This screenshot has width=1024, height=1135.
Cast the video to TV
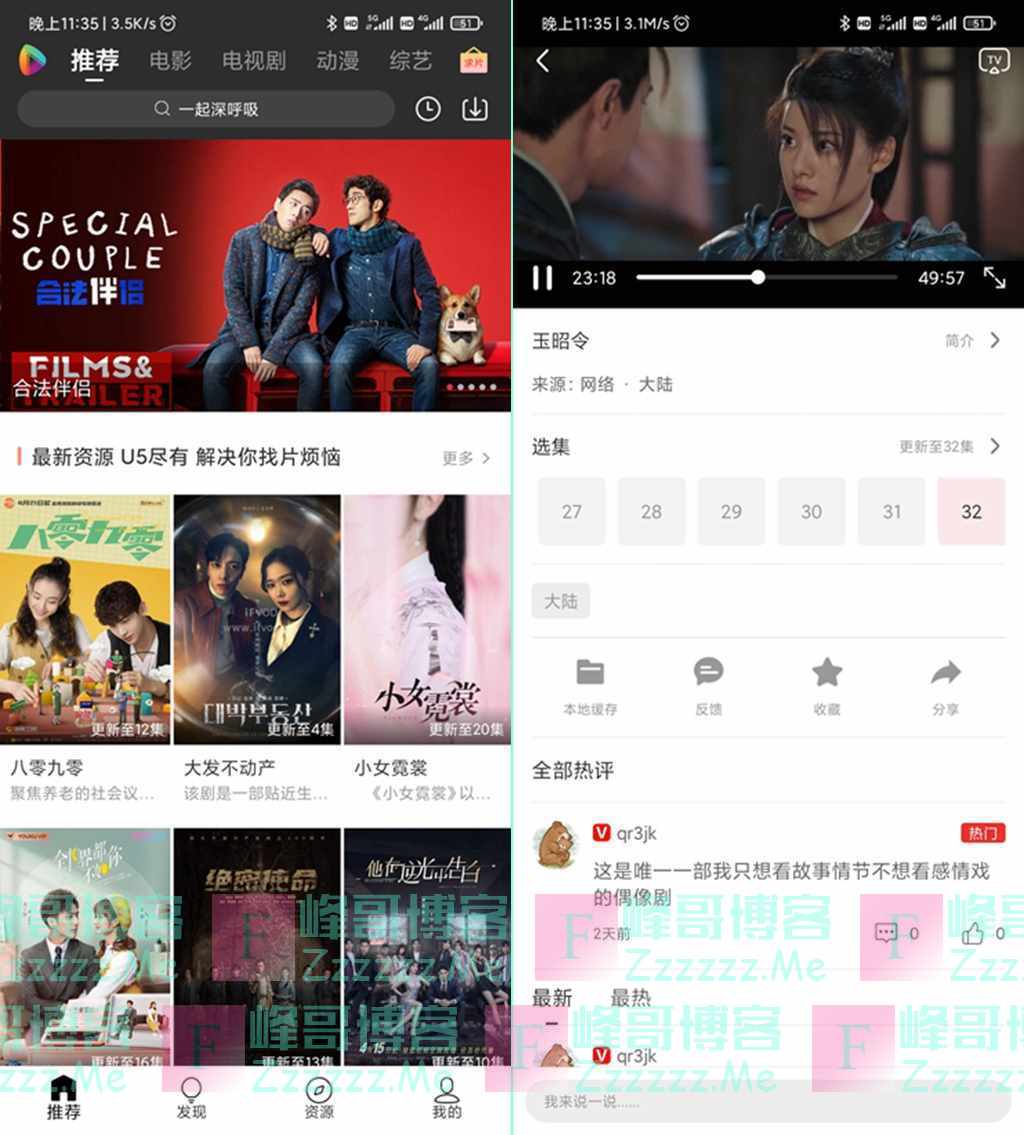tap(994, 62)
